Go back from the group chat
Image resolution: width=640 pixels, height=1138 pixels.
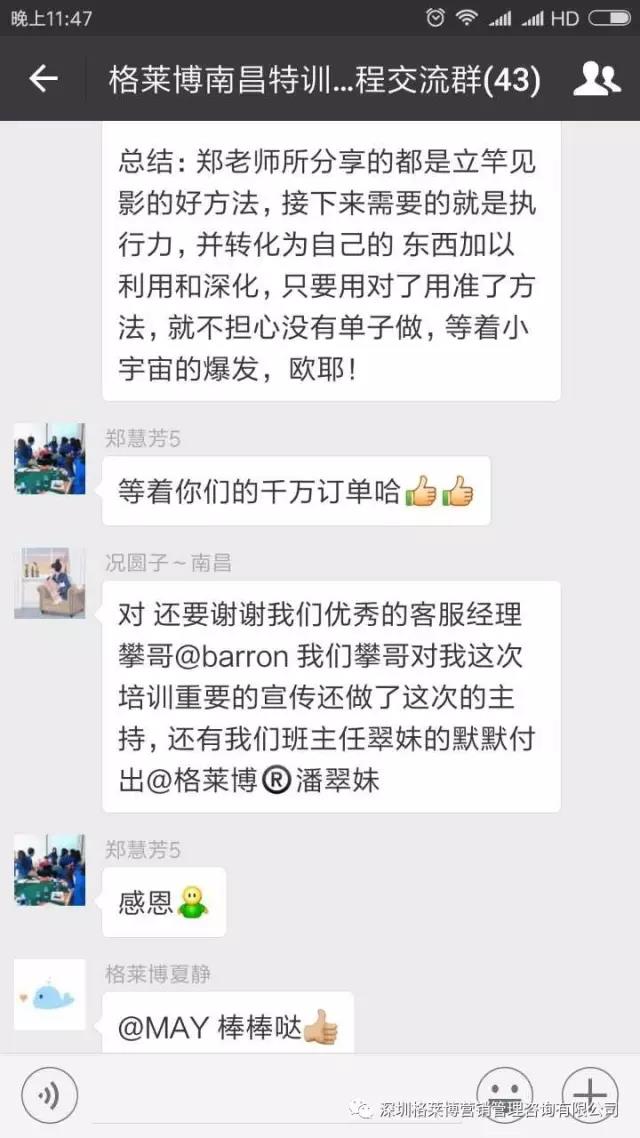(43, 79)
